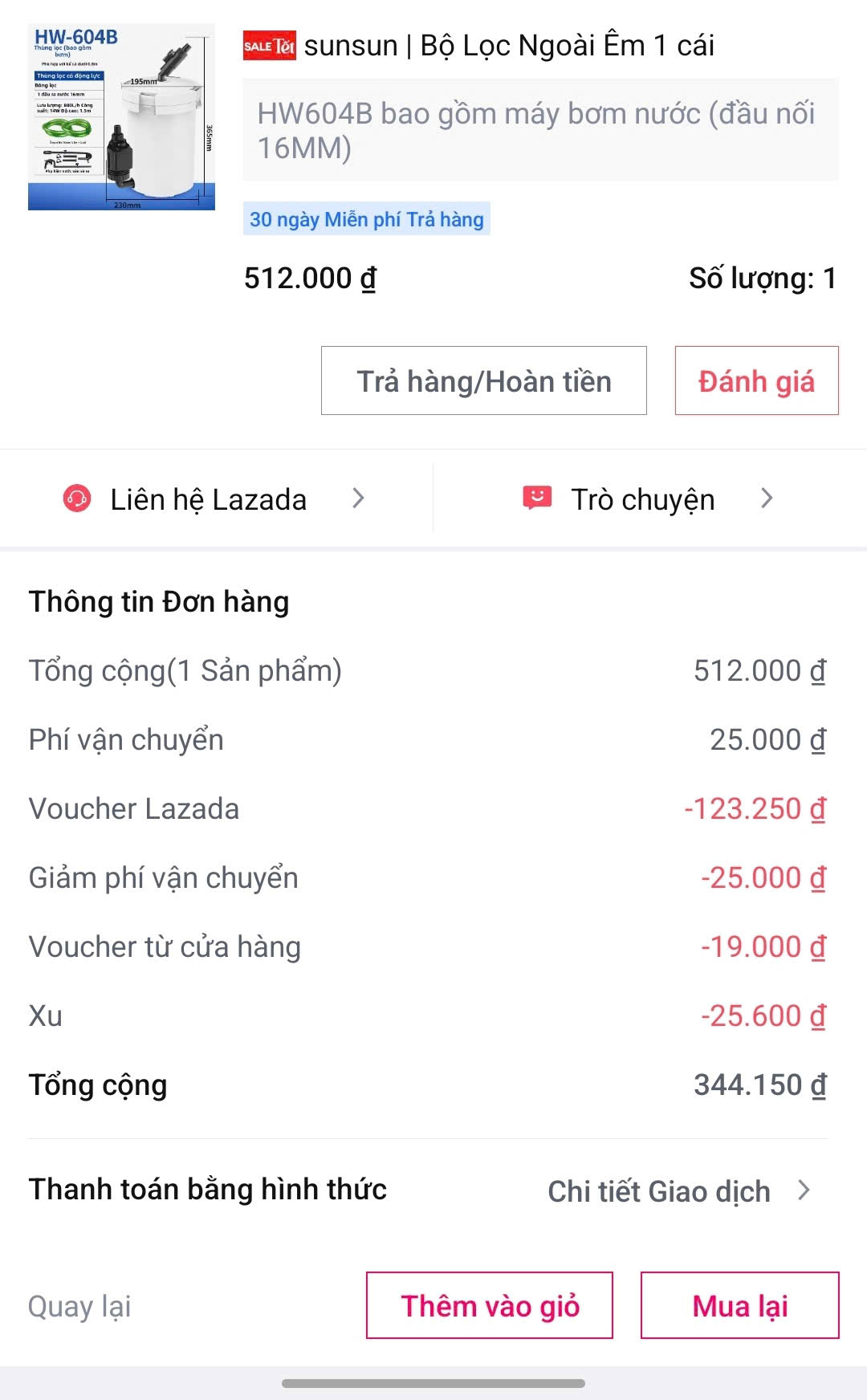Screen dimensions: 867x1400
Task: View Chi tiết Giao dịch payment details
Action: point(678,1191)
